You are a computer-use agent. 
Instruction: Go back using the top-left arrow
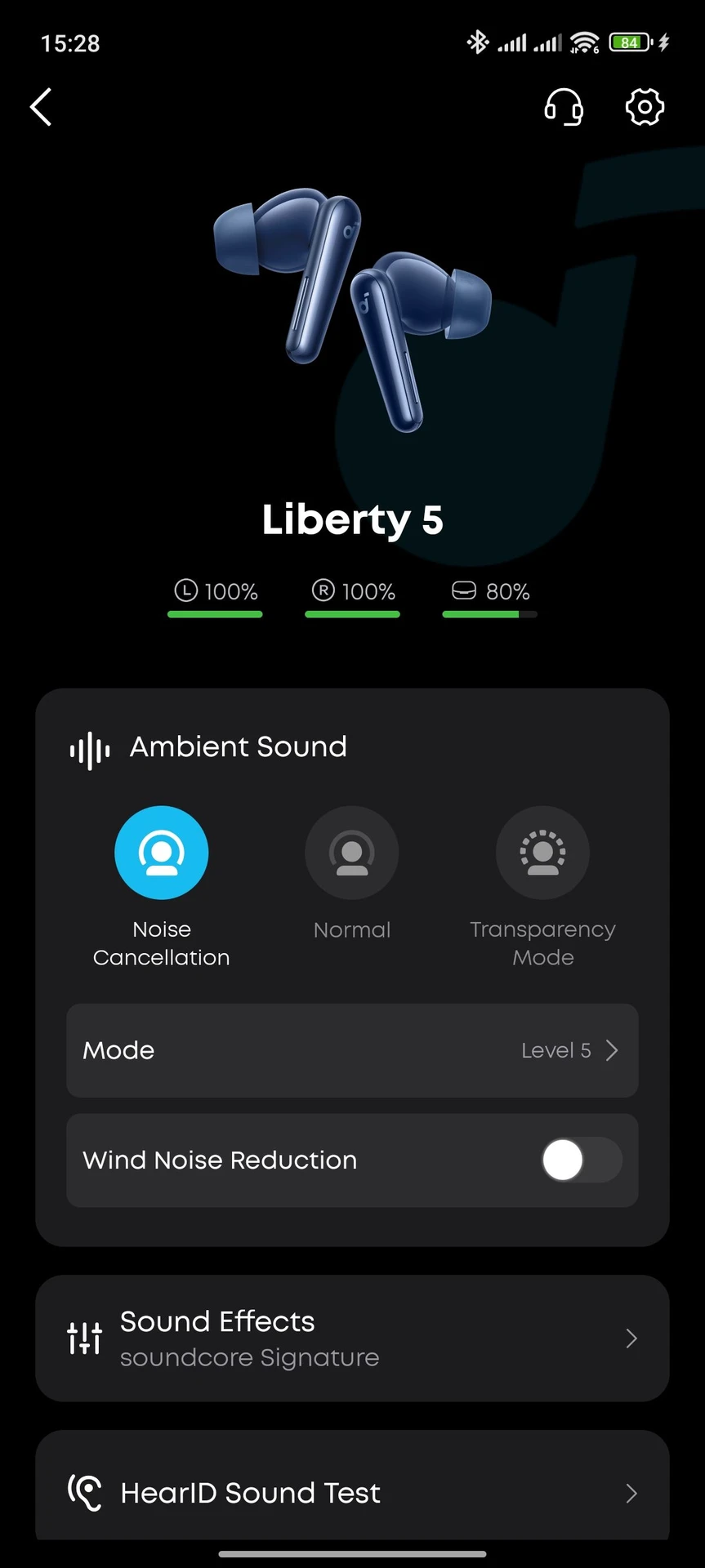(41, 107)
